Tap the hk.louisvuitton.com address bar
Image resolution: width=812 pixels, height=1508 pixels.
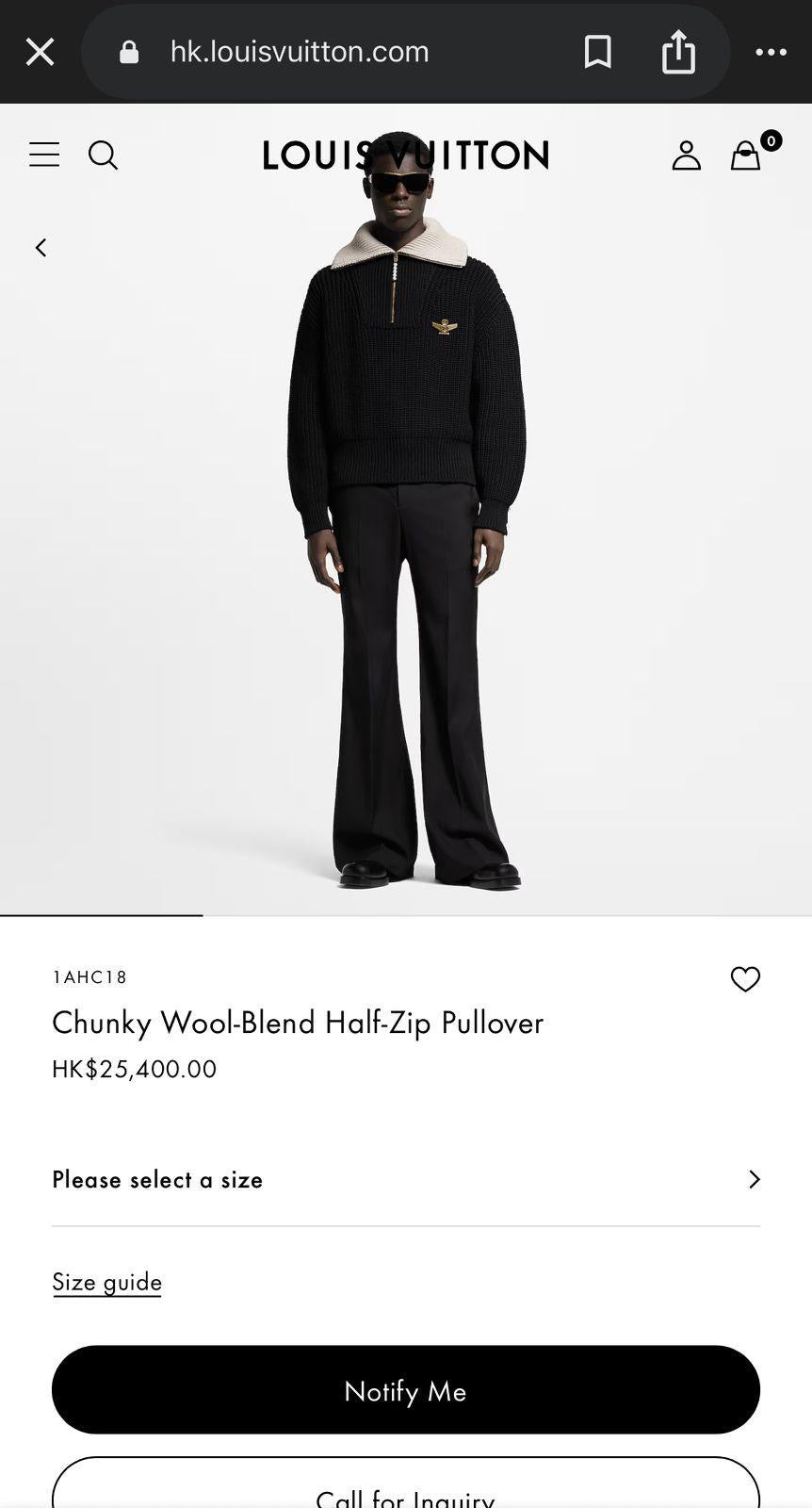(299, 52)
